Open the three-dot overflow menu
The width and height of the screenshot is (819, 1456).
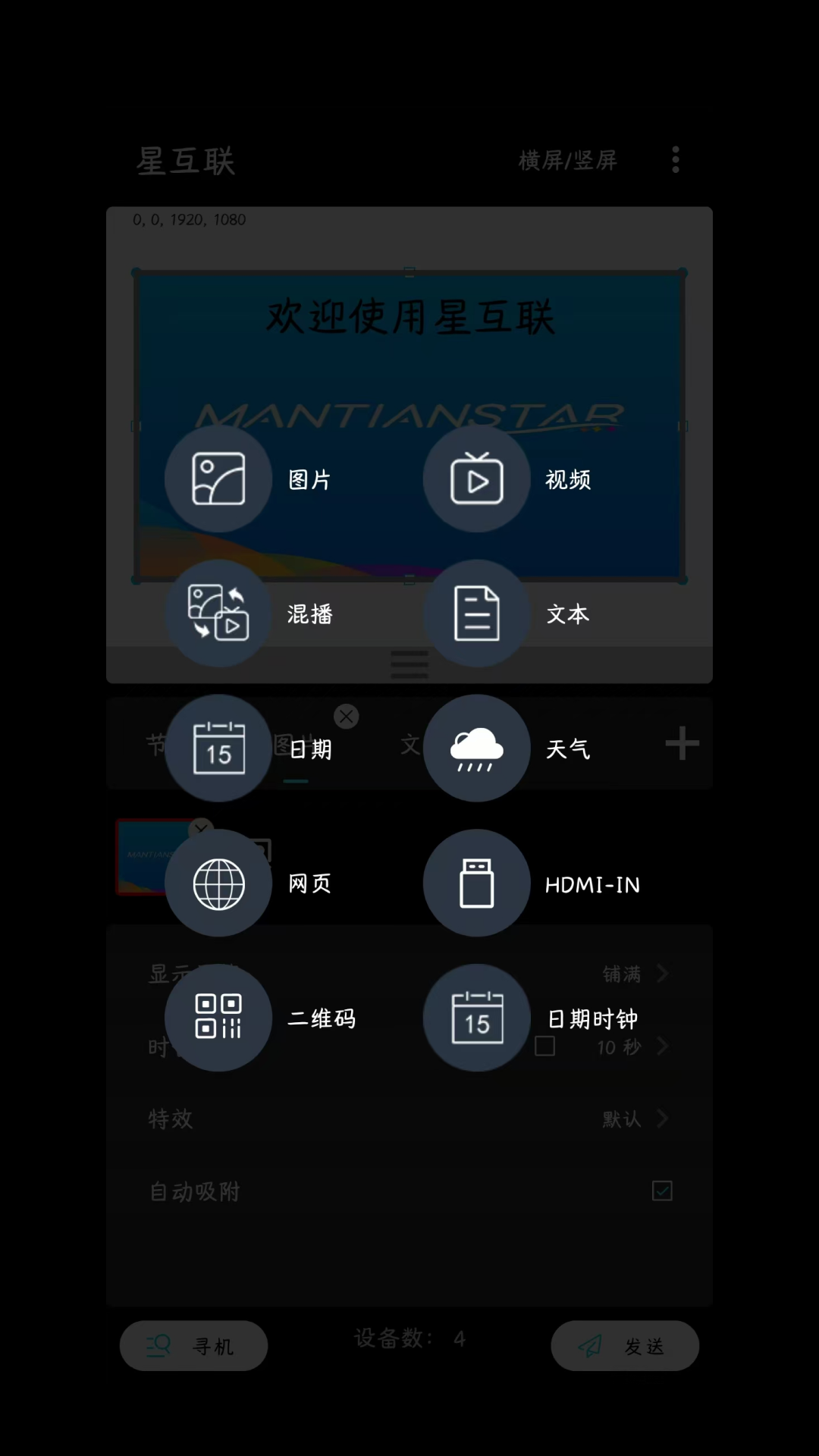[675, 159]
